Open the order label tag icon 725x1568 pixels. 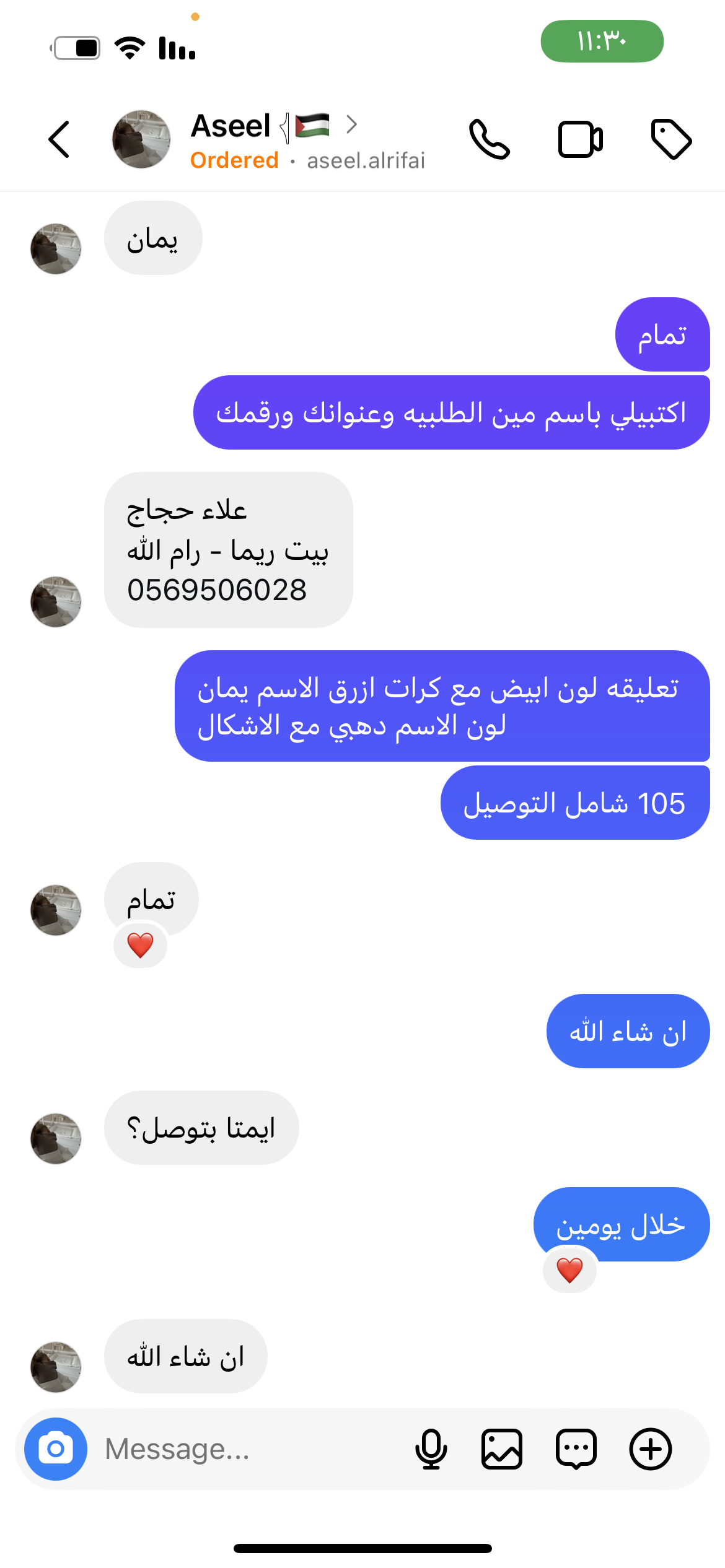tap(671, 139)
